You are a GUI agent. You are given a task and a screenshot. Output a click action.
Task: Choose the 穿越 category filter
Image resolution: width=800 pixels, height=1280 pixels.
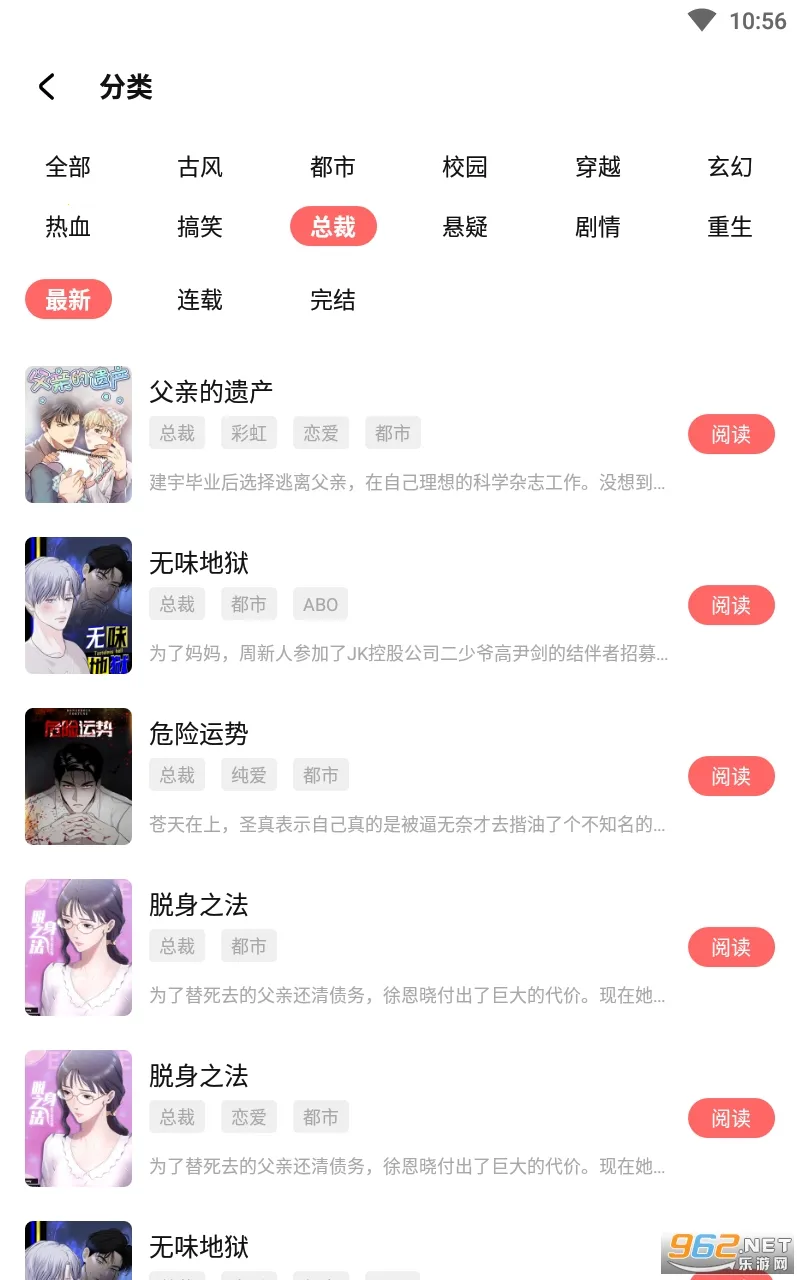click(597, 168)
